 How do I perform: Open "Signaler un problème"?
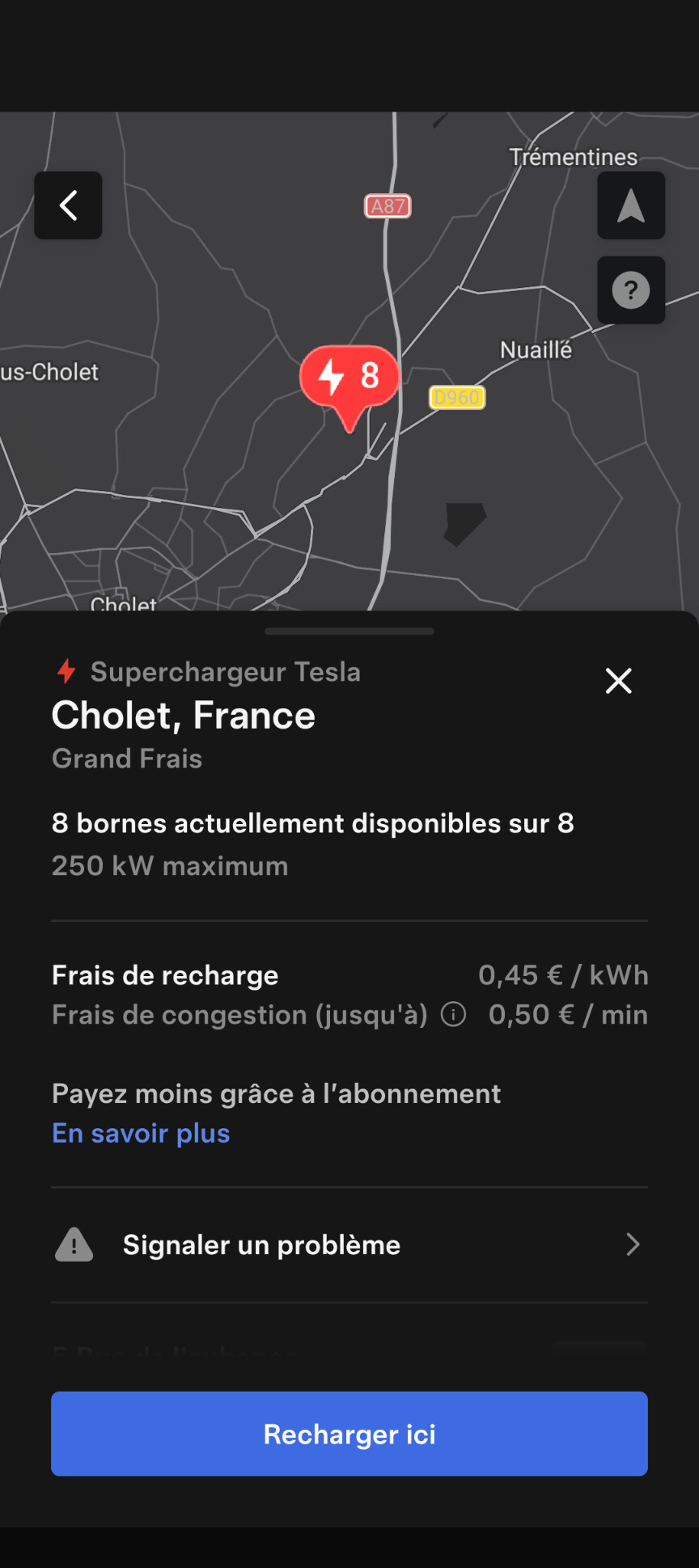coord(349,1245)
